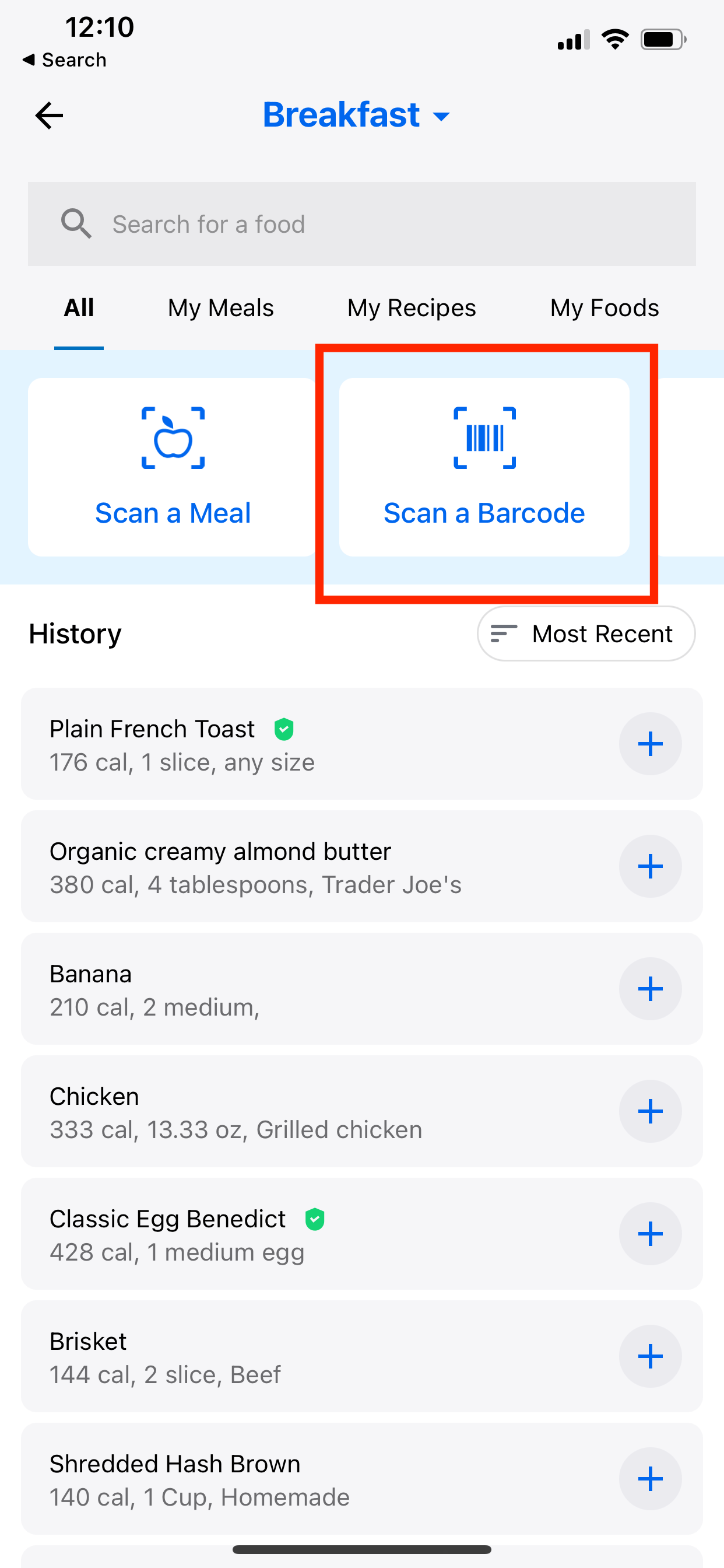Screen dimensions: 724x1568
Task: Add Banana using its plus icon
Action: point(651,989)
